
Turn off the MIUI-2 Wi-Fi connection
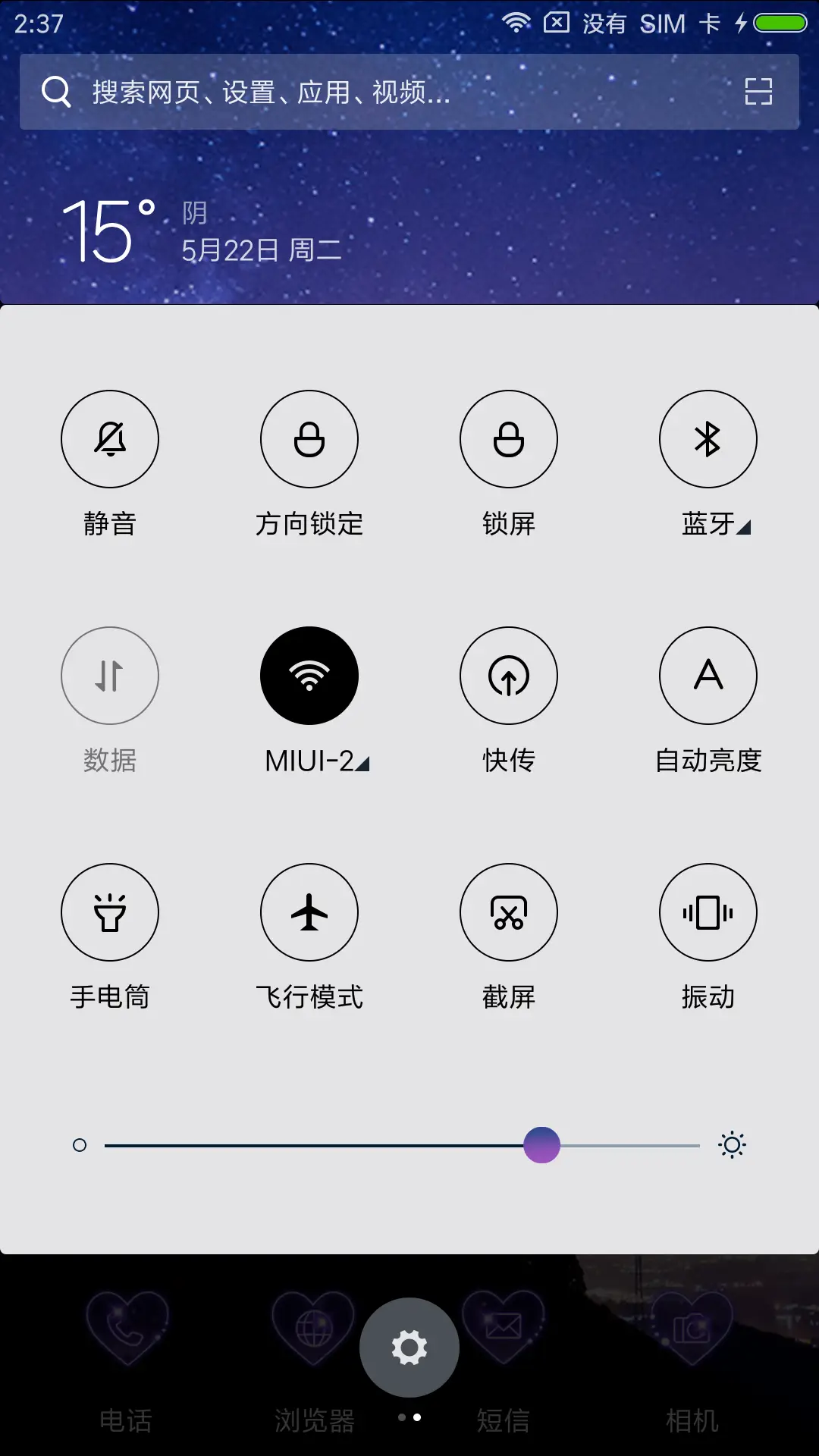click(309, 675)
